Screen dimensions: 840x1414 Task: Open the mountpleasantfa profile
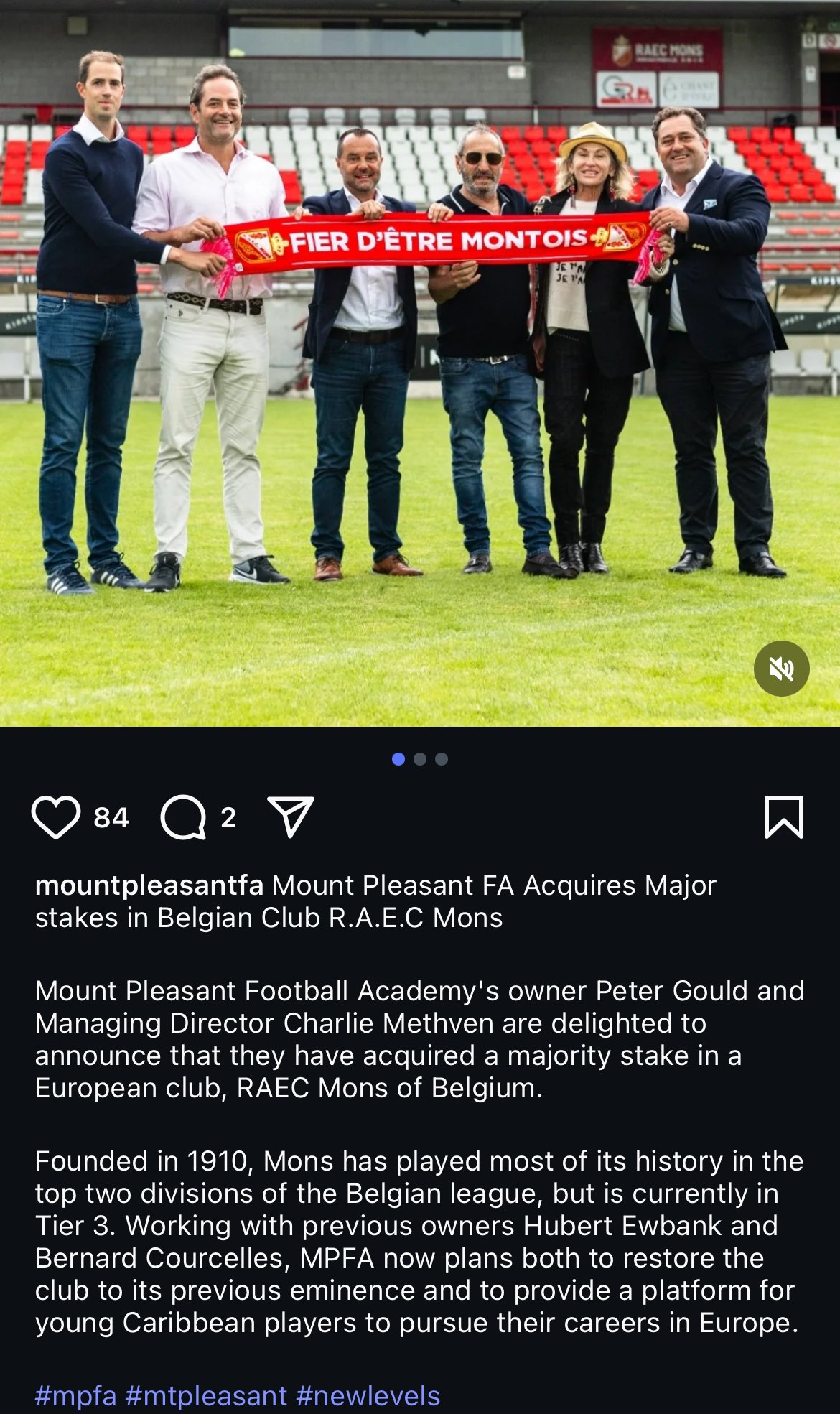coord(149,885)
